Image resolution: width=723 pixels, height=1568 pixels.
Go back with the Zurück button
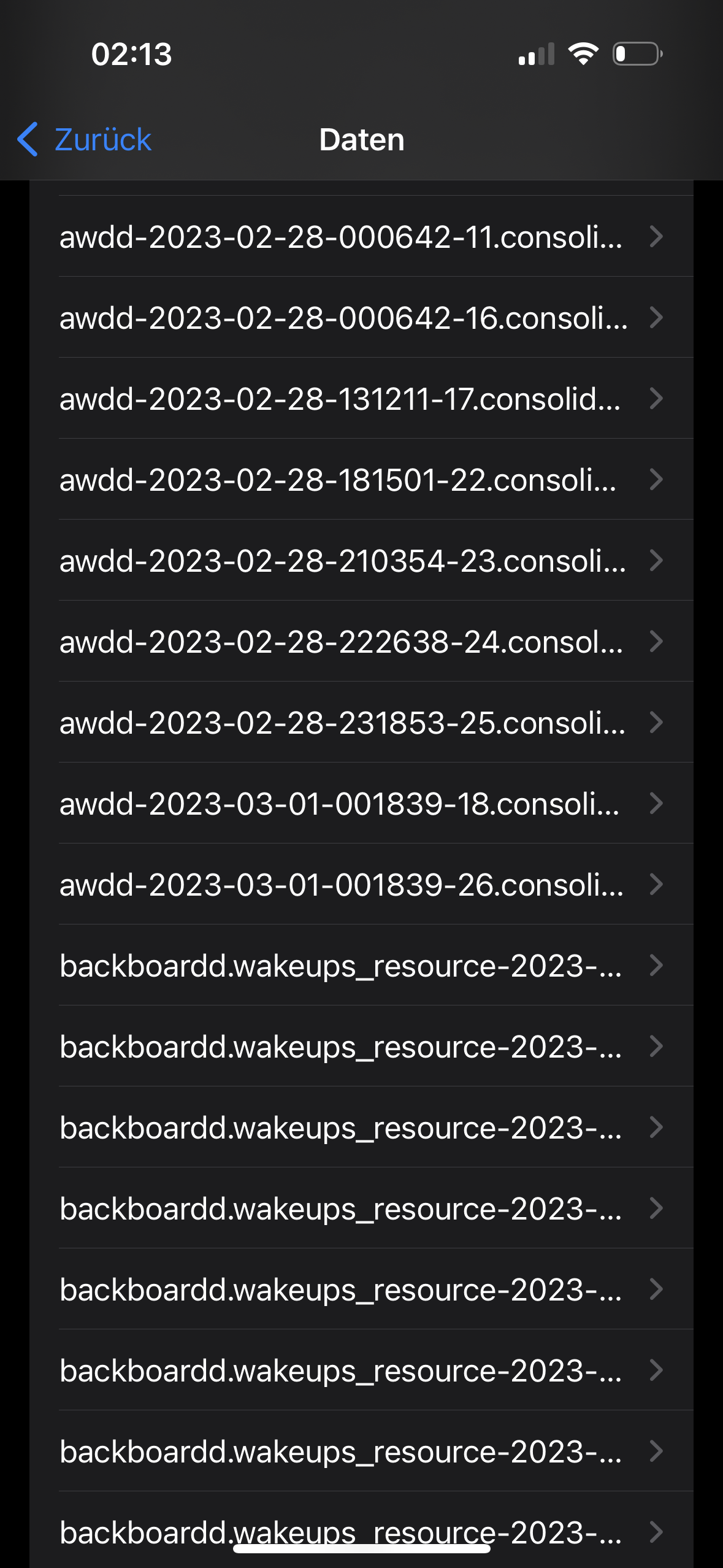point(84,139)
